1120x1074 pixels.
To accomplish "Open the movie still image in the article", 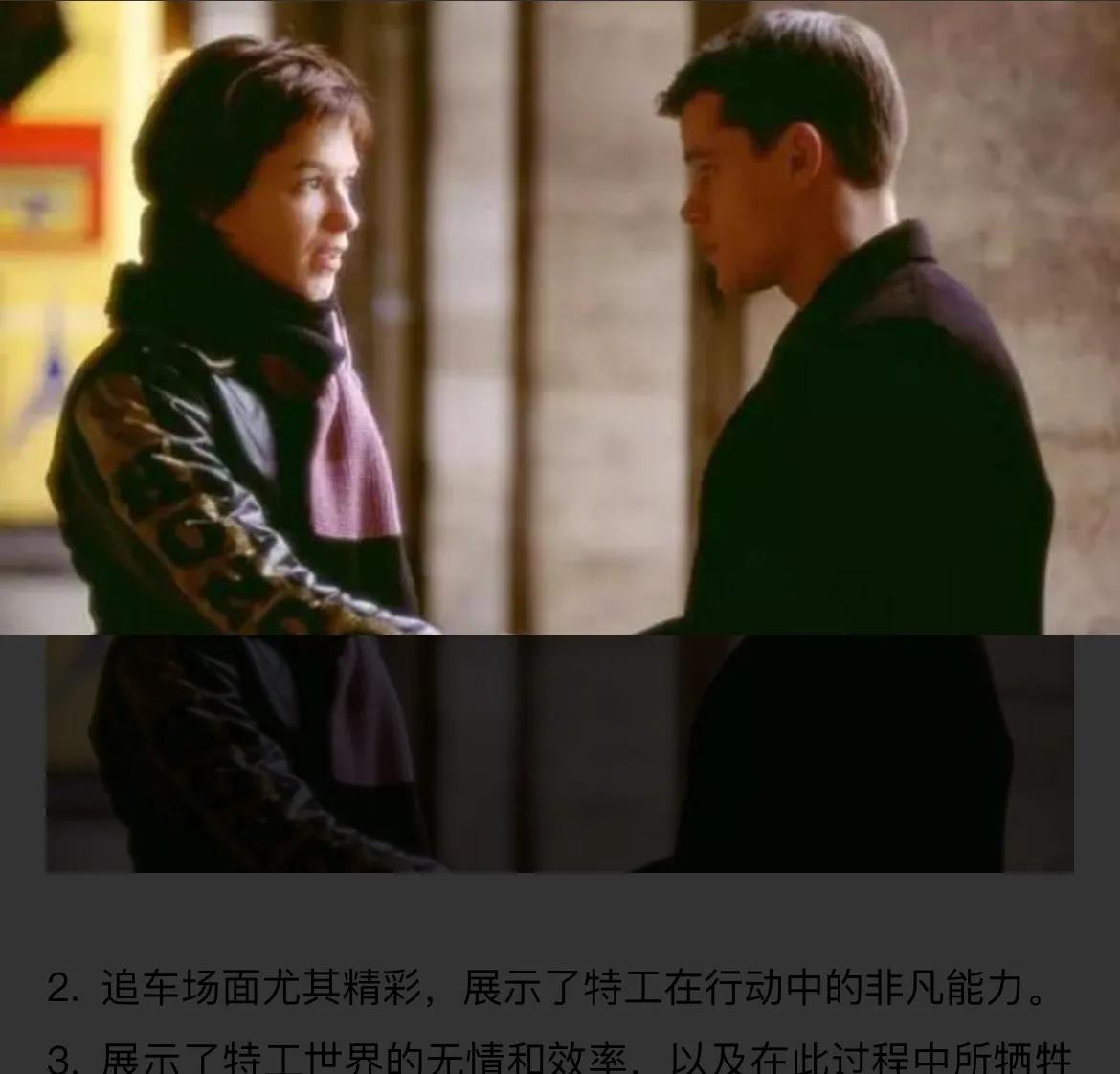I will (x=560, y=752).
